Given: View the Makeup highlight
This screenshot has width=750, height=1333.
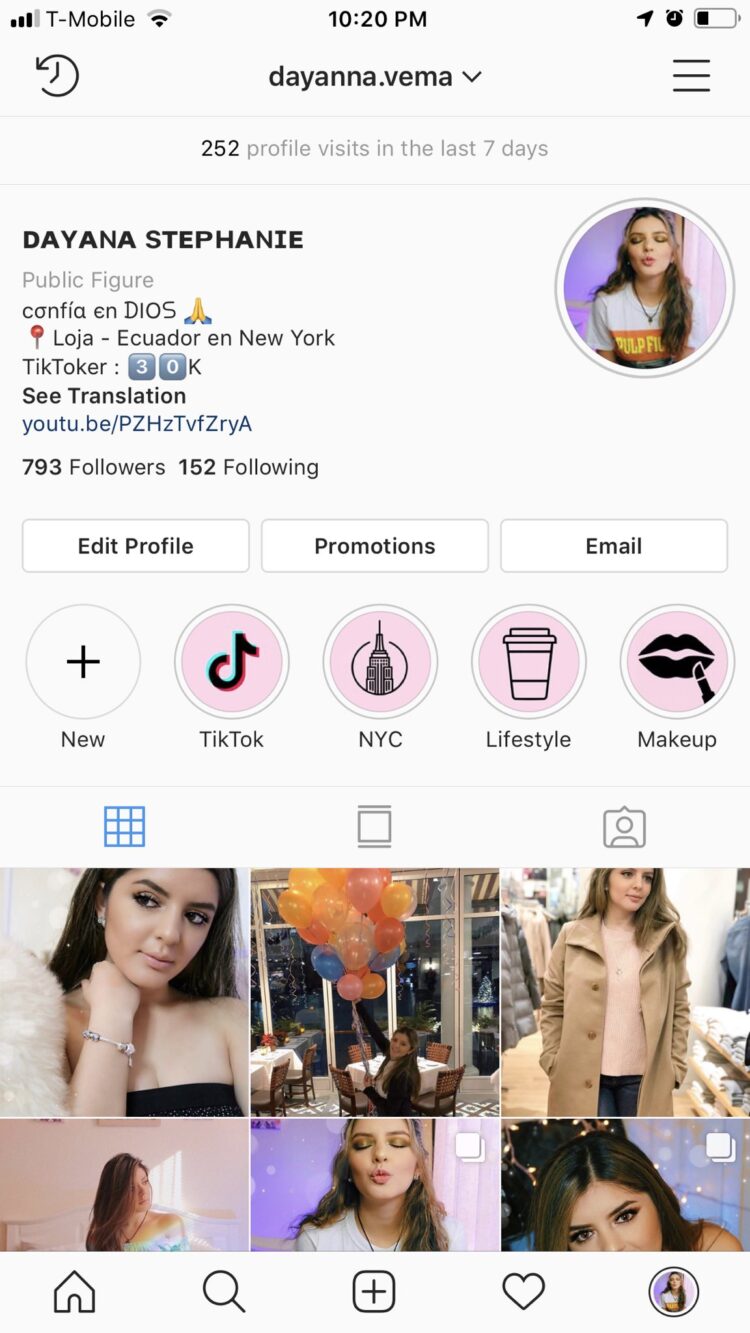Looking at the screenshot, I should point(677,662).
